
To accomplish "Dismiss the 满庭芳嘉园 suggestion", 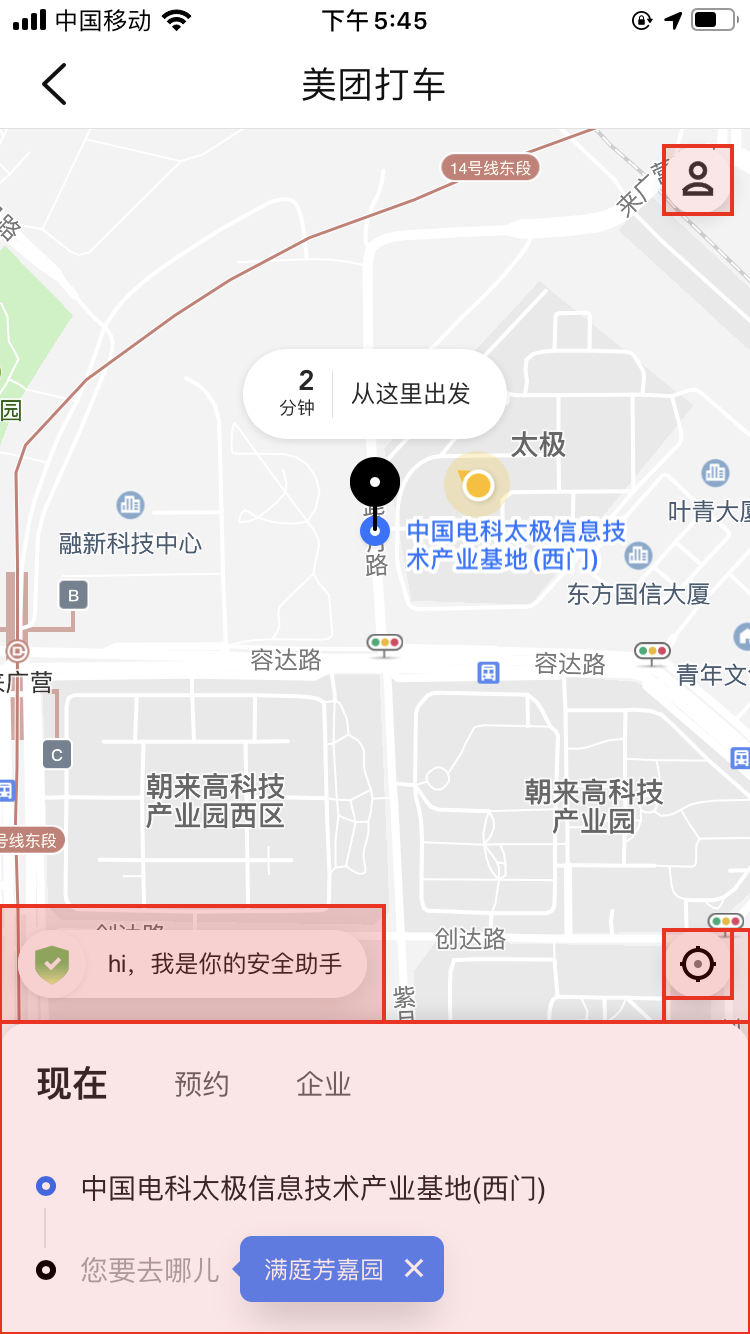I will coord(414,1269).
